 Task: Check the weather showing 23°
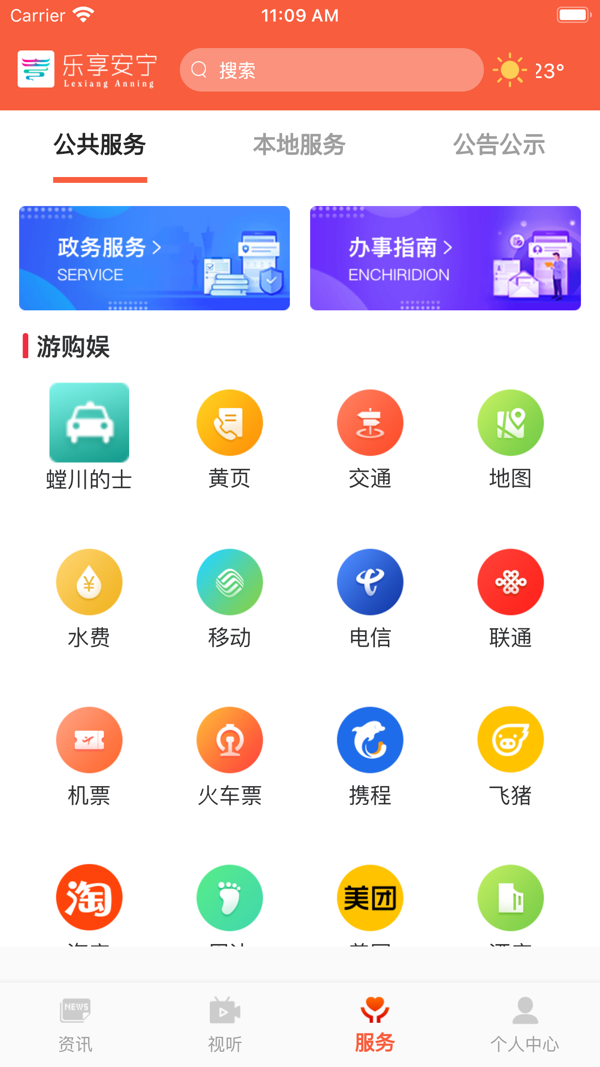[x=530, y=70]
